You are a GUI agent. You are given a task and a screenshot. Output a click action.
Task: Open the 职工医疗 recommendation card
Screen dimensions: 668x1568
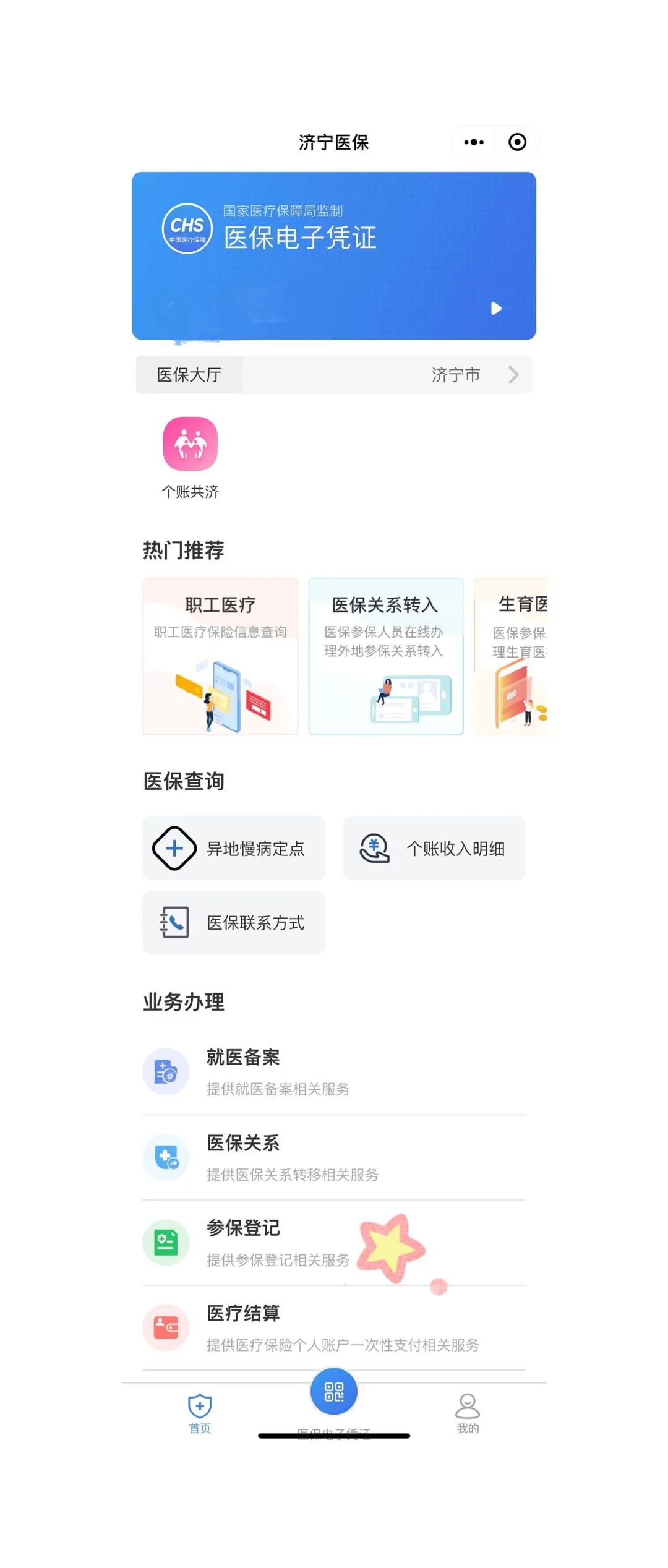tap(220, 656)
